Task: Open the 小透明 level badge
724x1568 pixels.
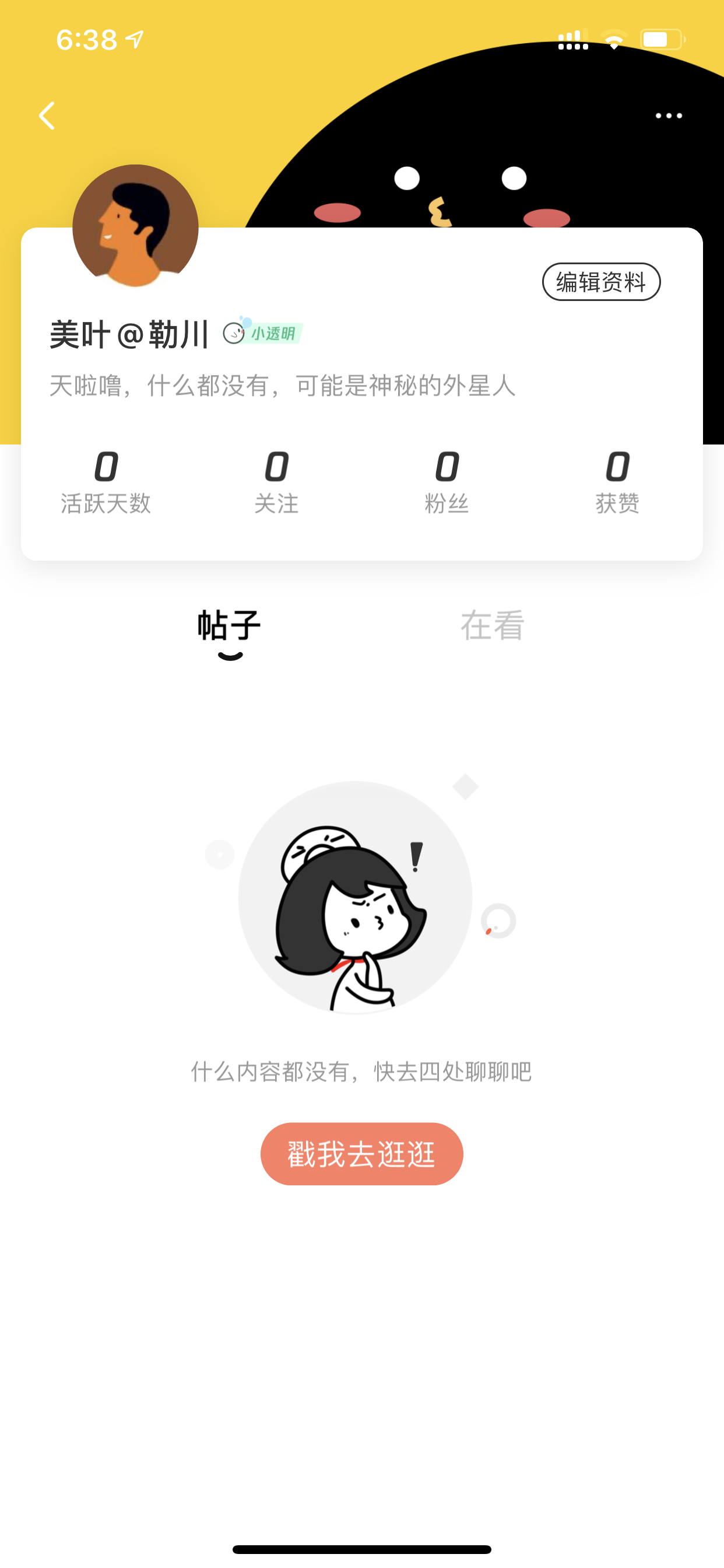Action: tap(263, 332)
